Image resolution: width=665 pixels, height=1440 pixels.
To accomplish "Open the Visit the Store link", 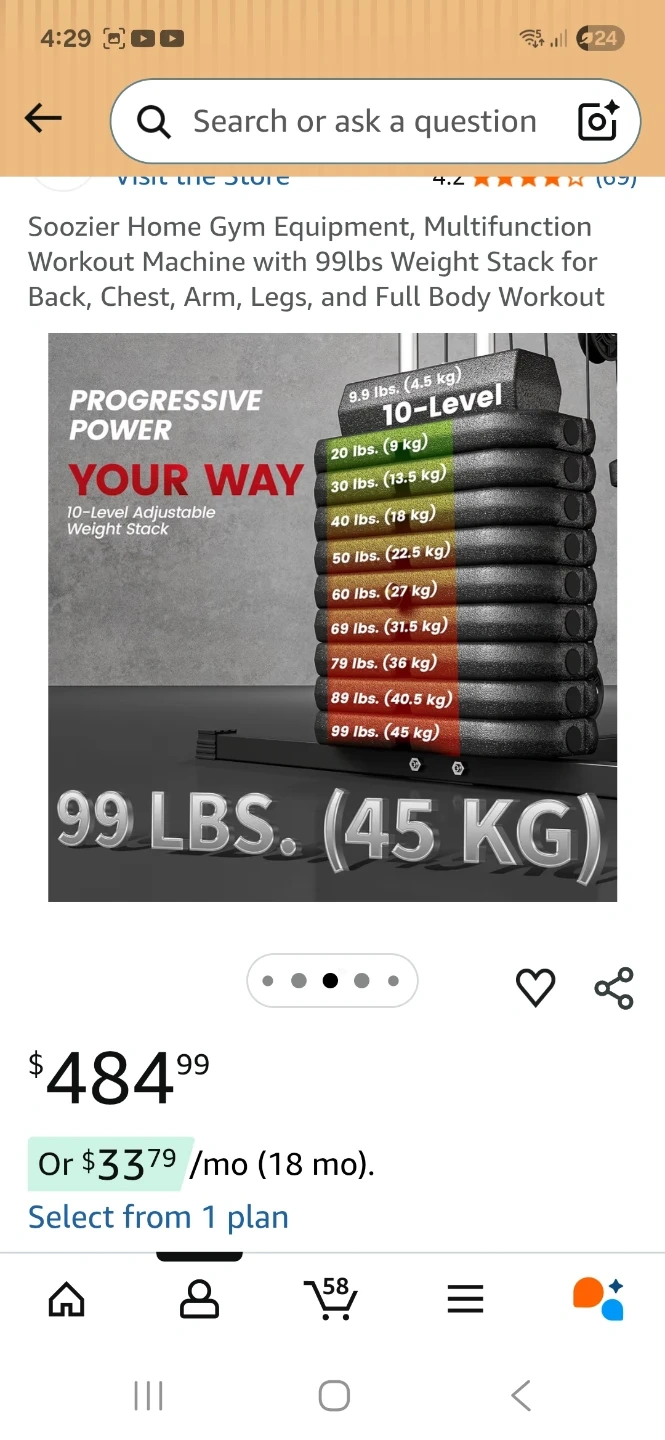I will point(203,180).
